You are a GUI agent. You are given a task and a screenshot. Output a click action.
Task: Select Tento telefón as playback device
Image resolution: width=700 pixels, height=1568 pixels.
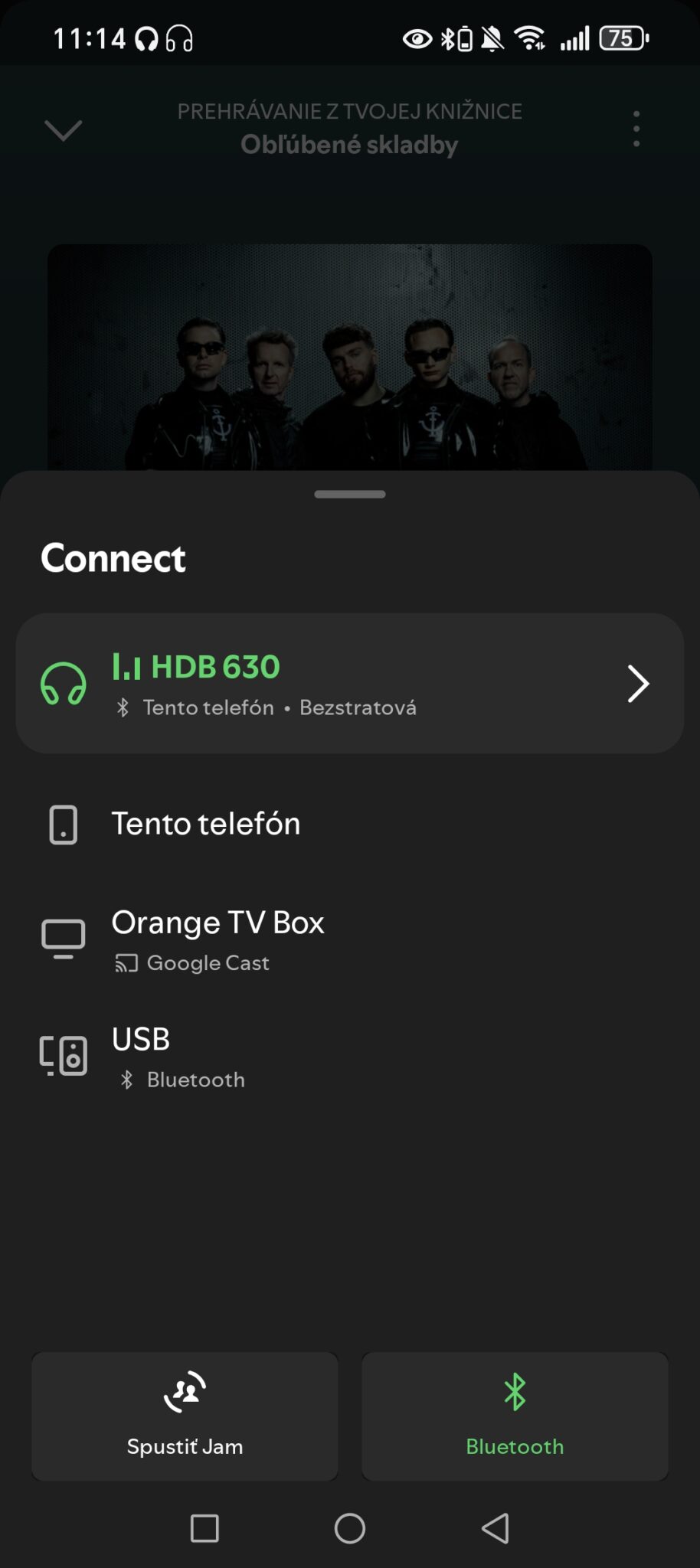205,825
